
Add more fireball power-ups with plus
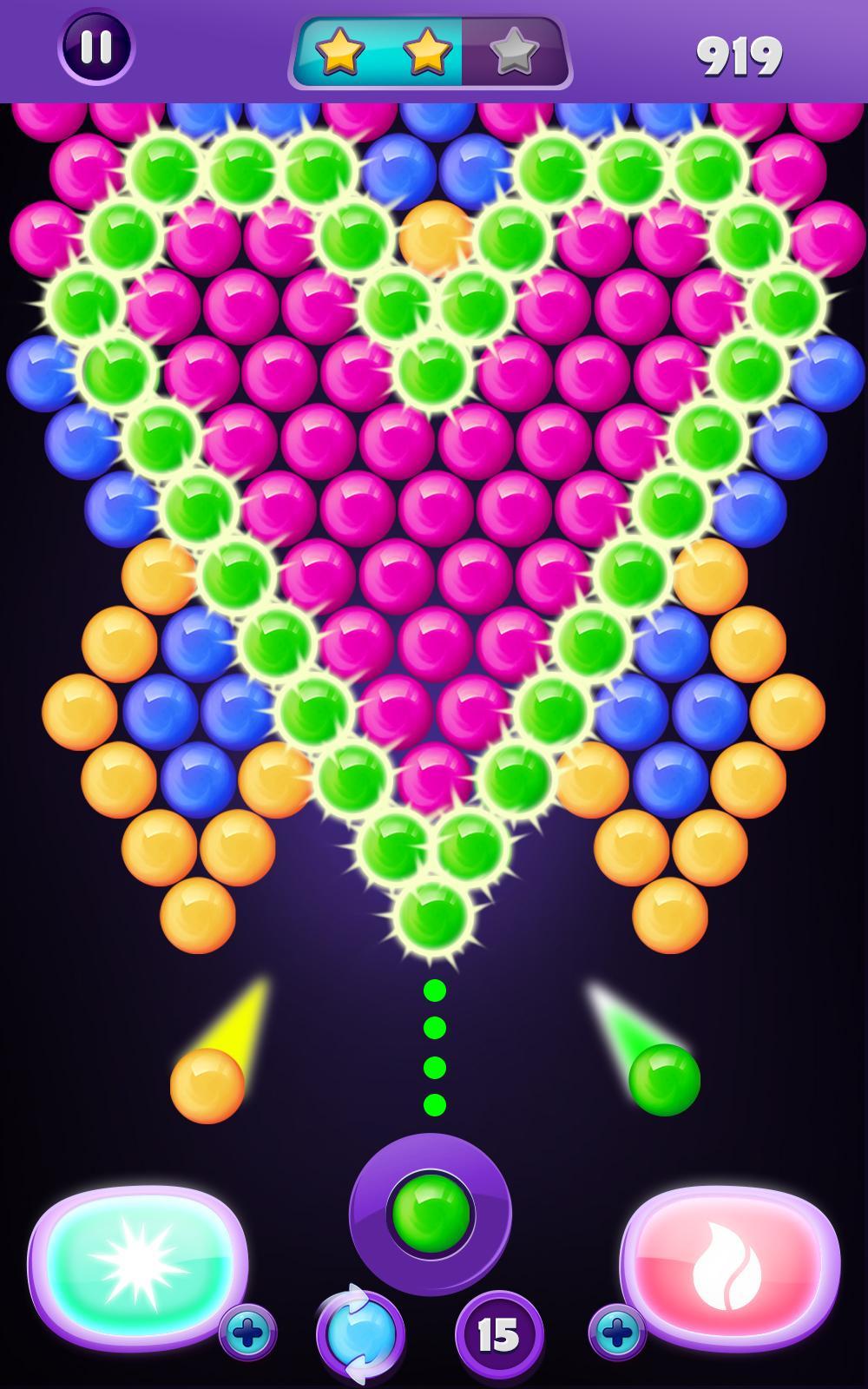(x=617, y=1331)
